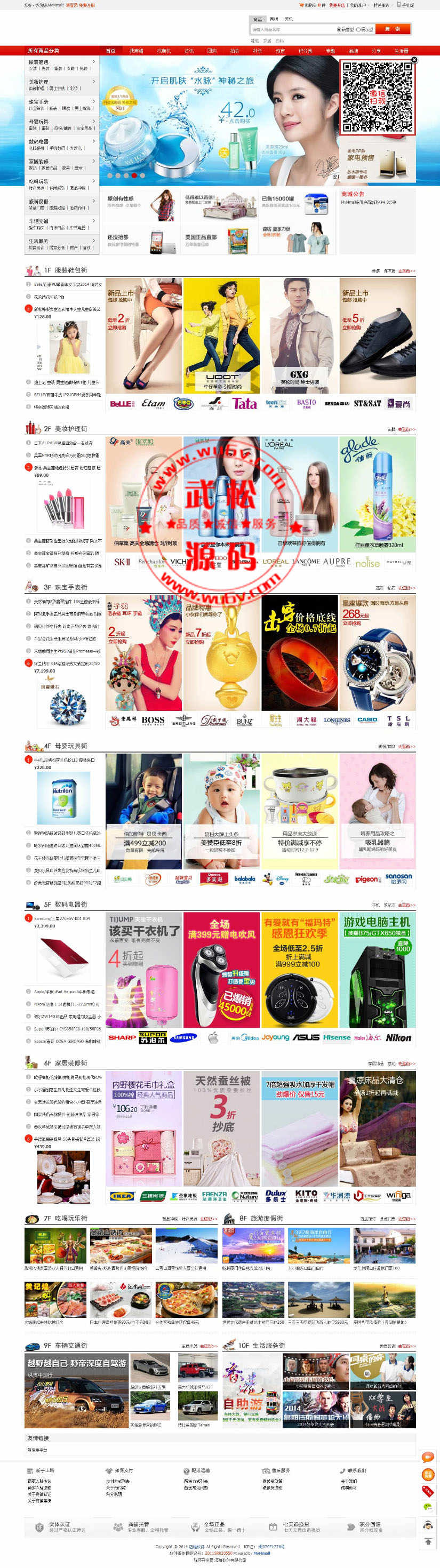
Task: Open the 首页 tab in the red navigation bar
Action: [x=111, y=51]
